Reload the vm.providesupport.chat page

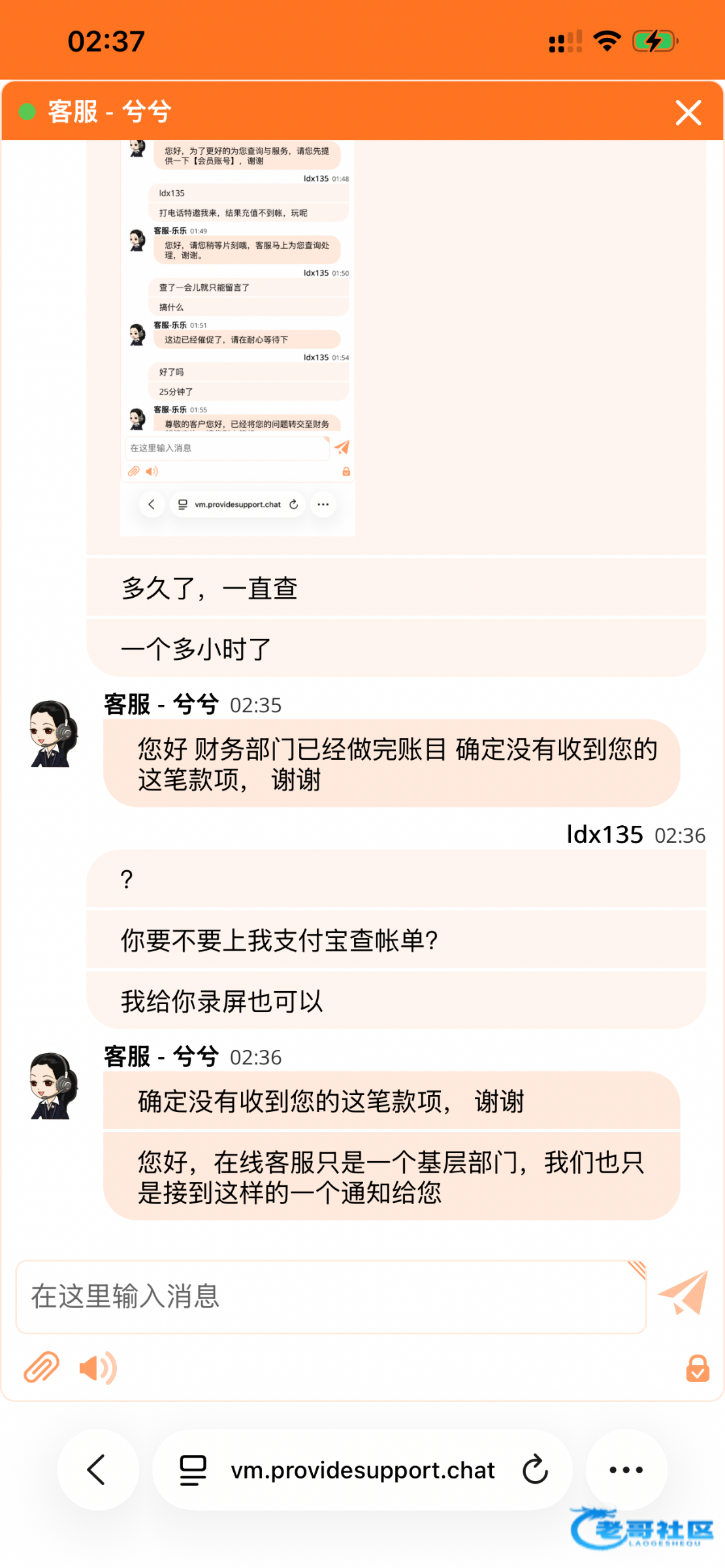point(535,1470)
